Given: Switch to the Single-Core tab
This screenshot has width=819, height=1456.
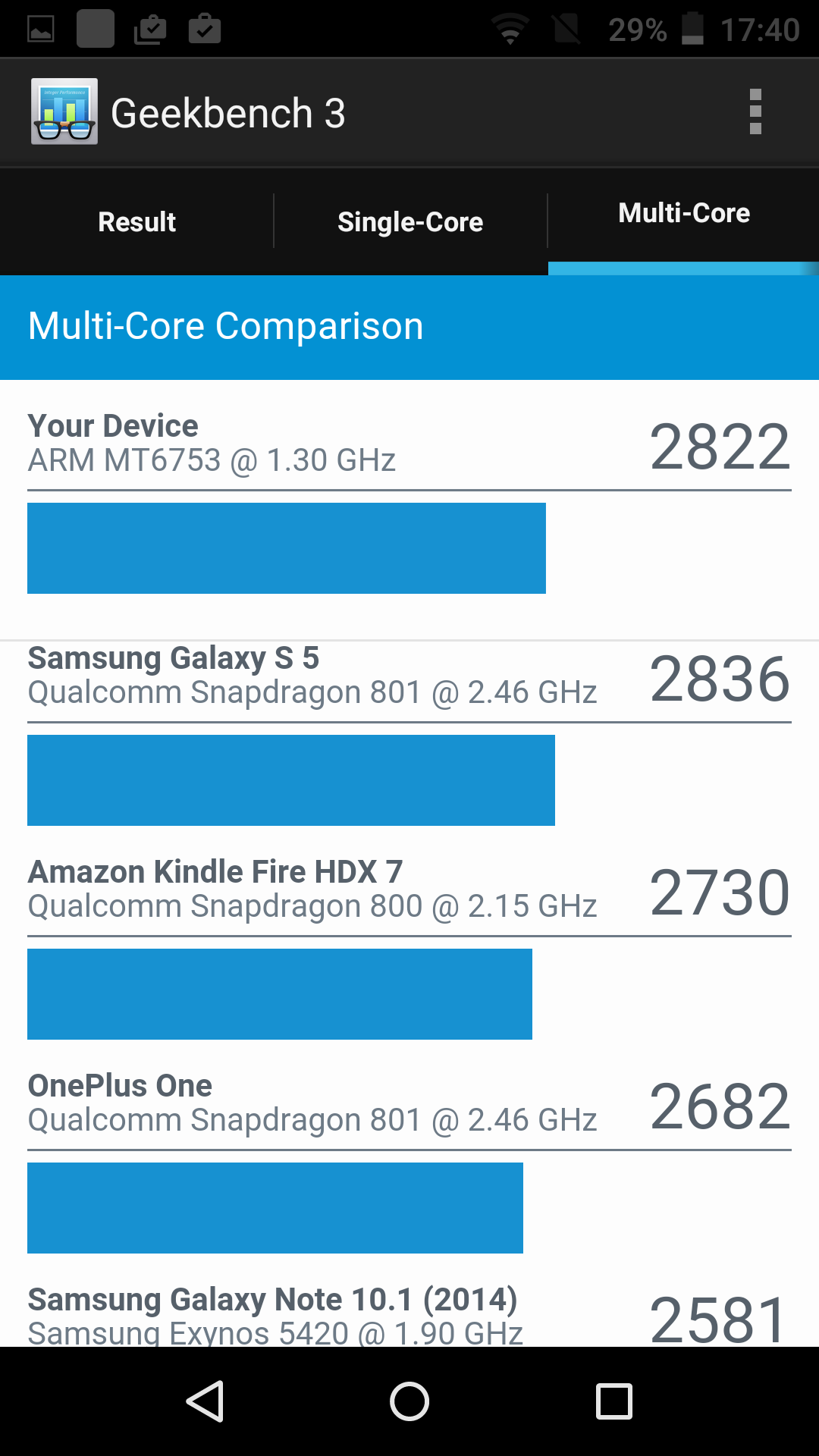Looking at the screenshot, I should coord(410,221).
